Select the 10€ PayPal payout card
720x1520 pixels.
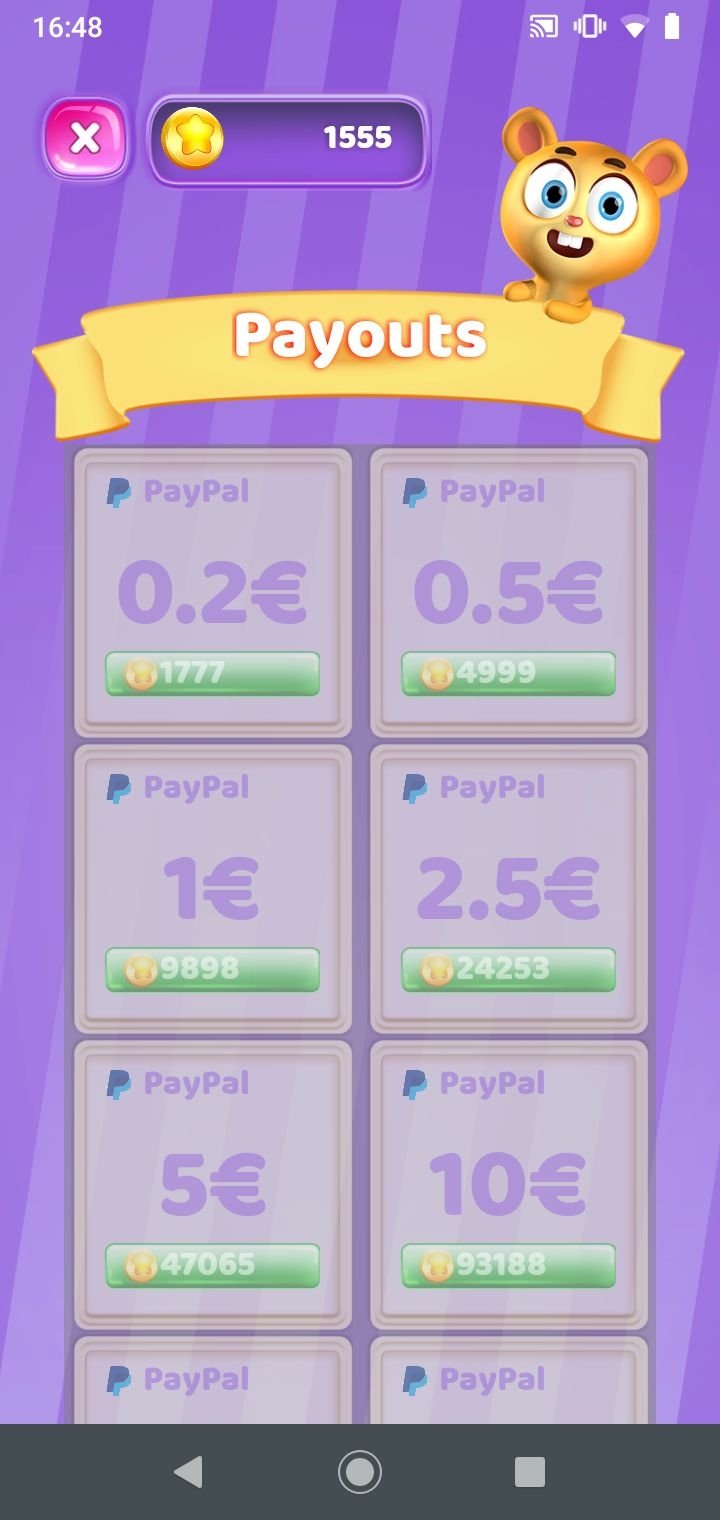(509, 1184)
